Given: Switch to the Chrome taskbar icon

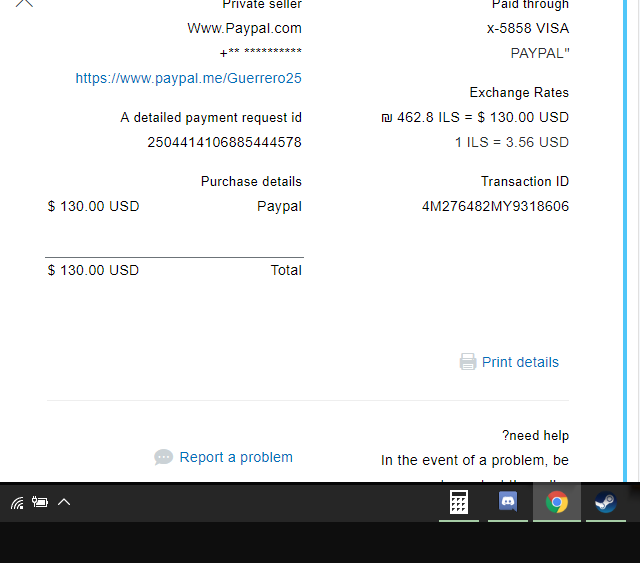Looking at the screenshot, I should click(x=557, y=502).
